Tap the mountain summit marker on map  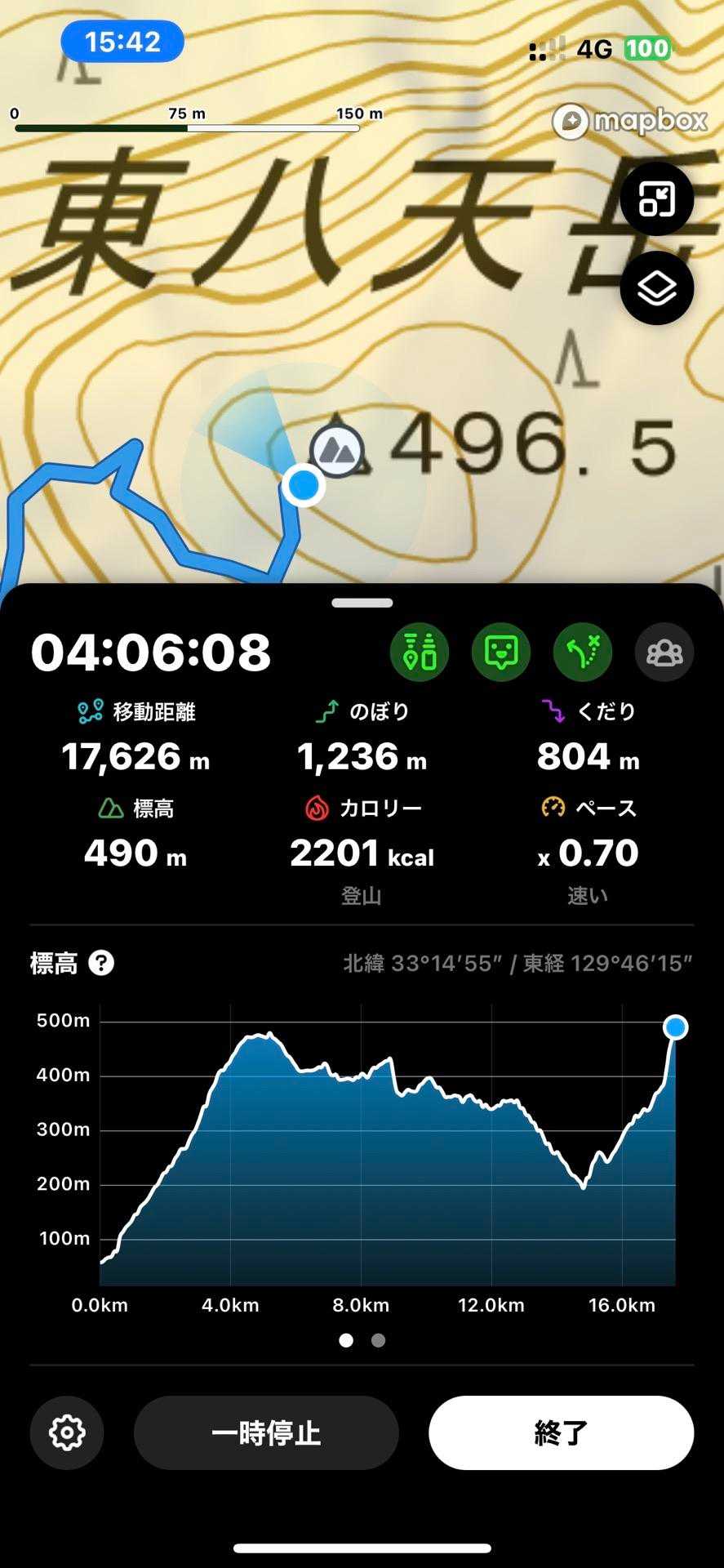click(336, 451)
